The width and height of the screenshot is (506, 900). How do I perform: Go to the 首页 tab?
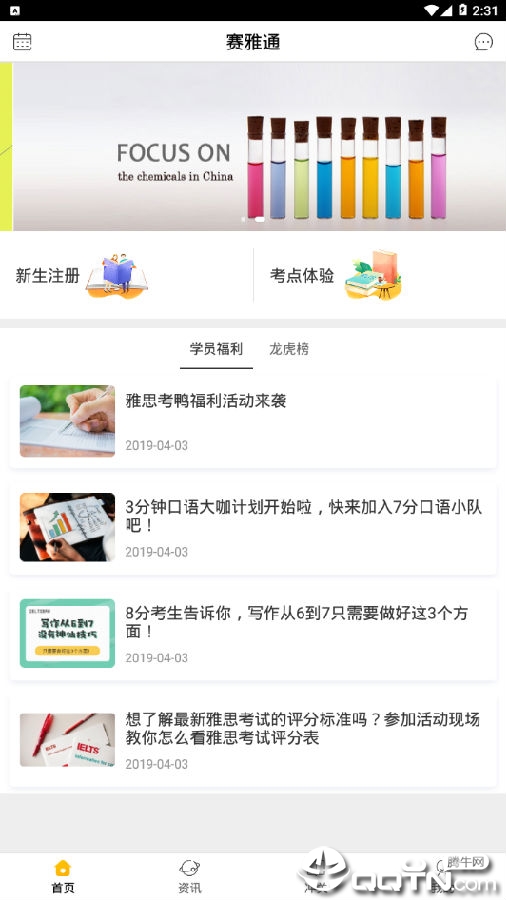pyautogui.click(x=63, y=876)
